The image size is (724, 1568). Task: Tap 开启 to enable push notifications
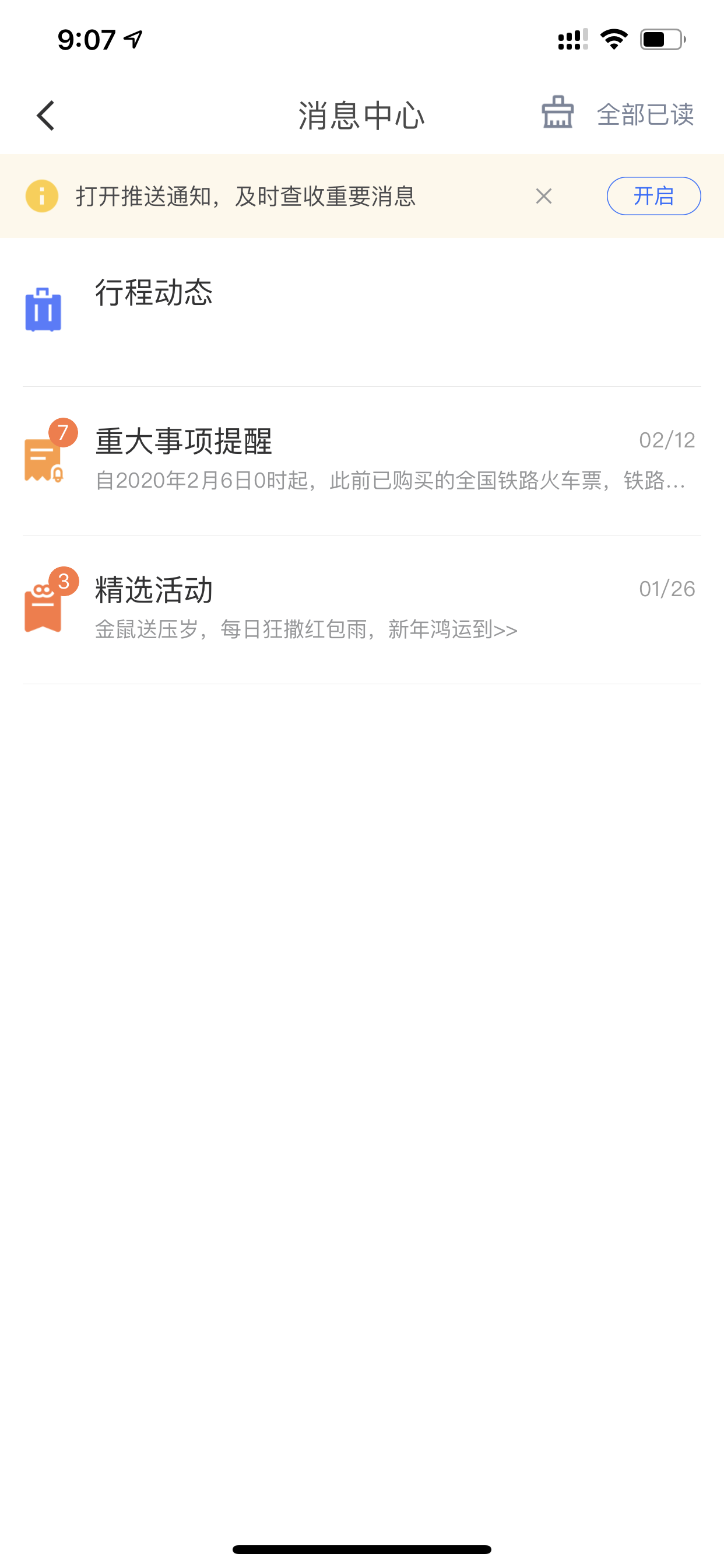pos(653,196)
